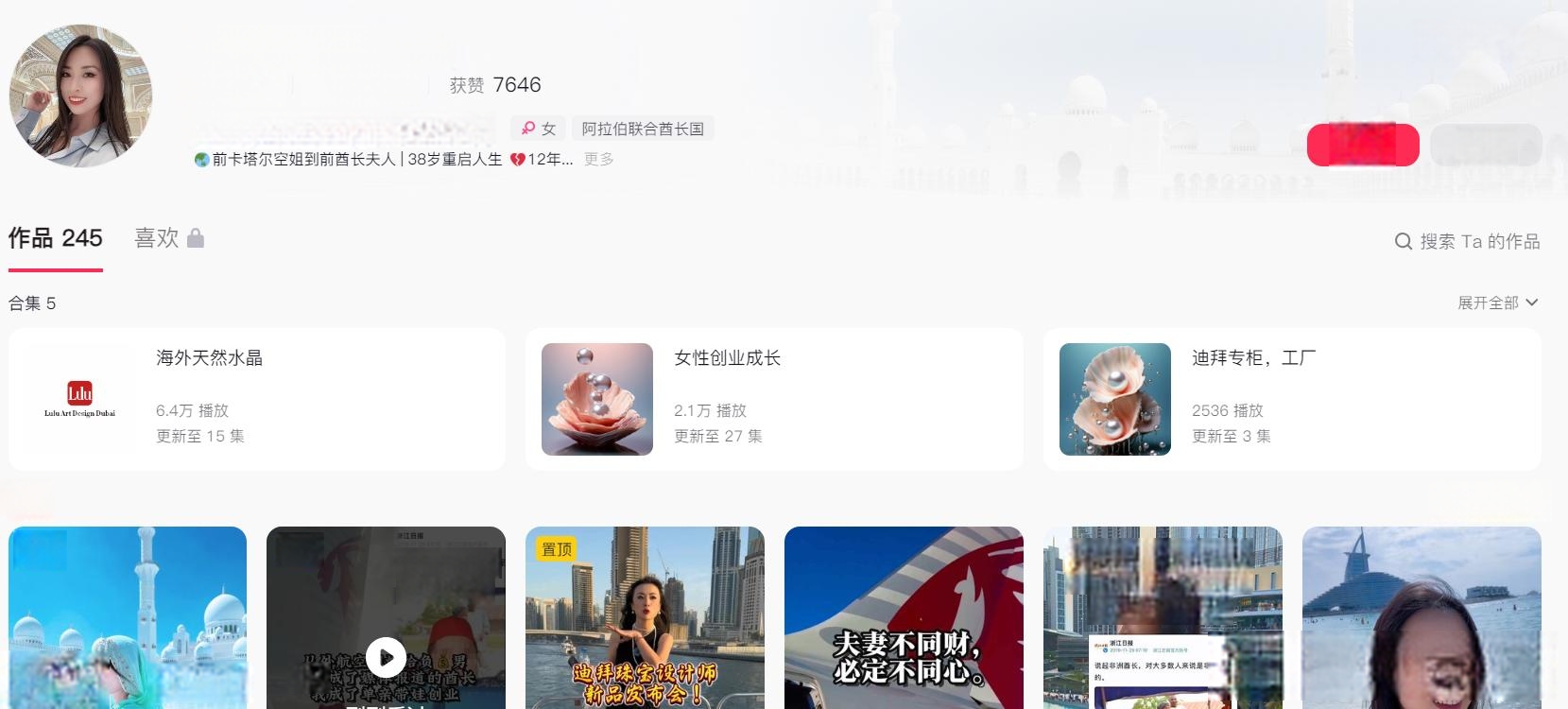Open 女性创业成长 collection
Image resolution: width=1568 pixels, height=709 pixels.
point(773,399)
